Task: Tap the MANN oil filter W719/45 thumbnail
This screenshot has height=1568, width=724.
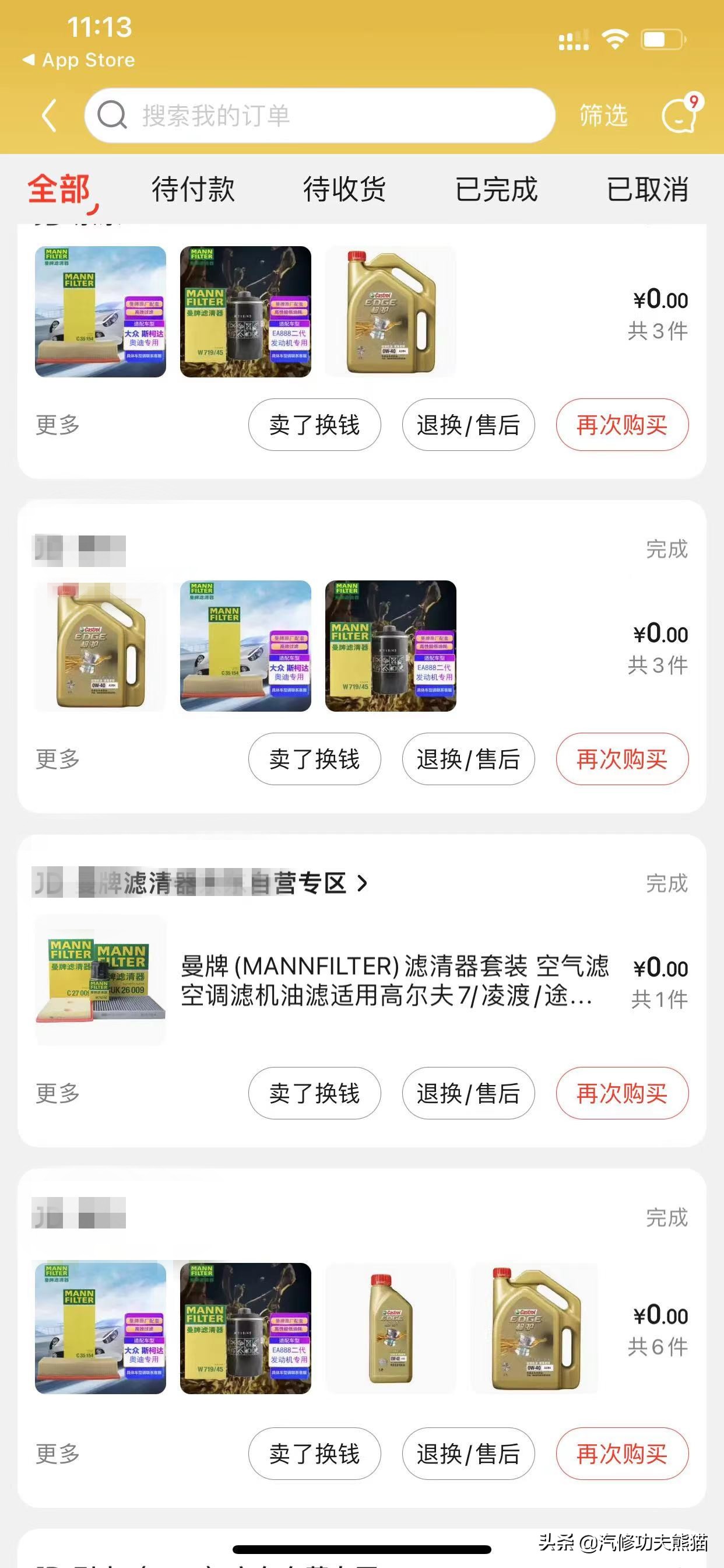Action: click(x=246, y=311)
